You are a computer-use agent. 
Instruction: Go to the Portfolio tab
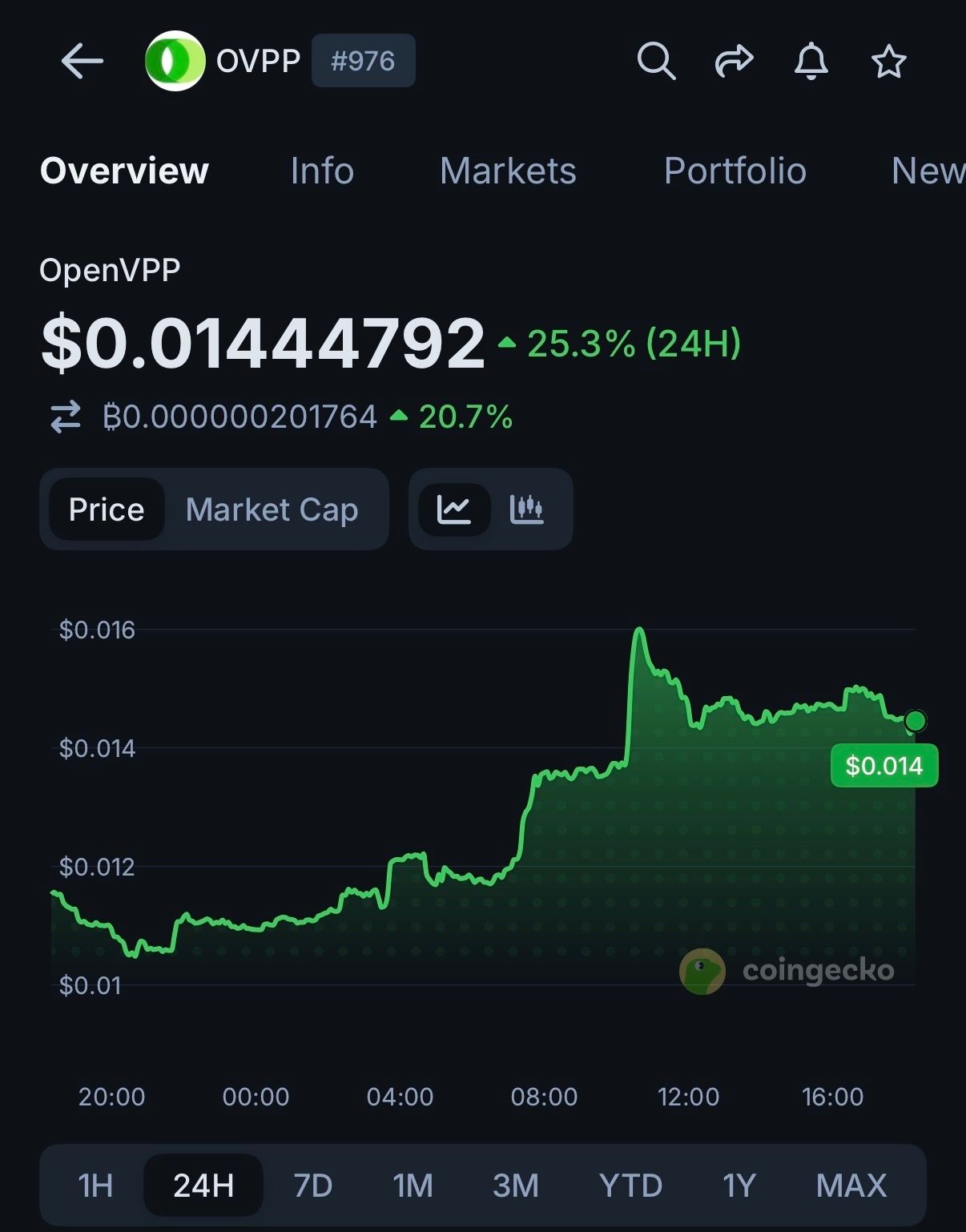tap(735, 171)
